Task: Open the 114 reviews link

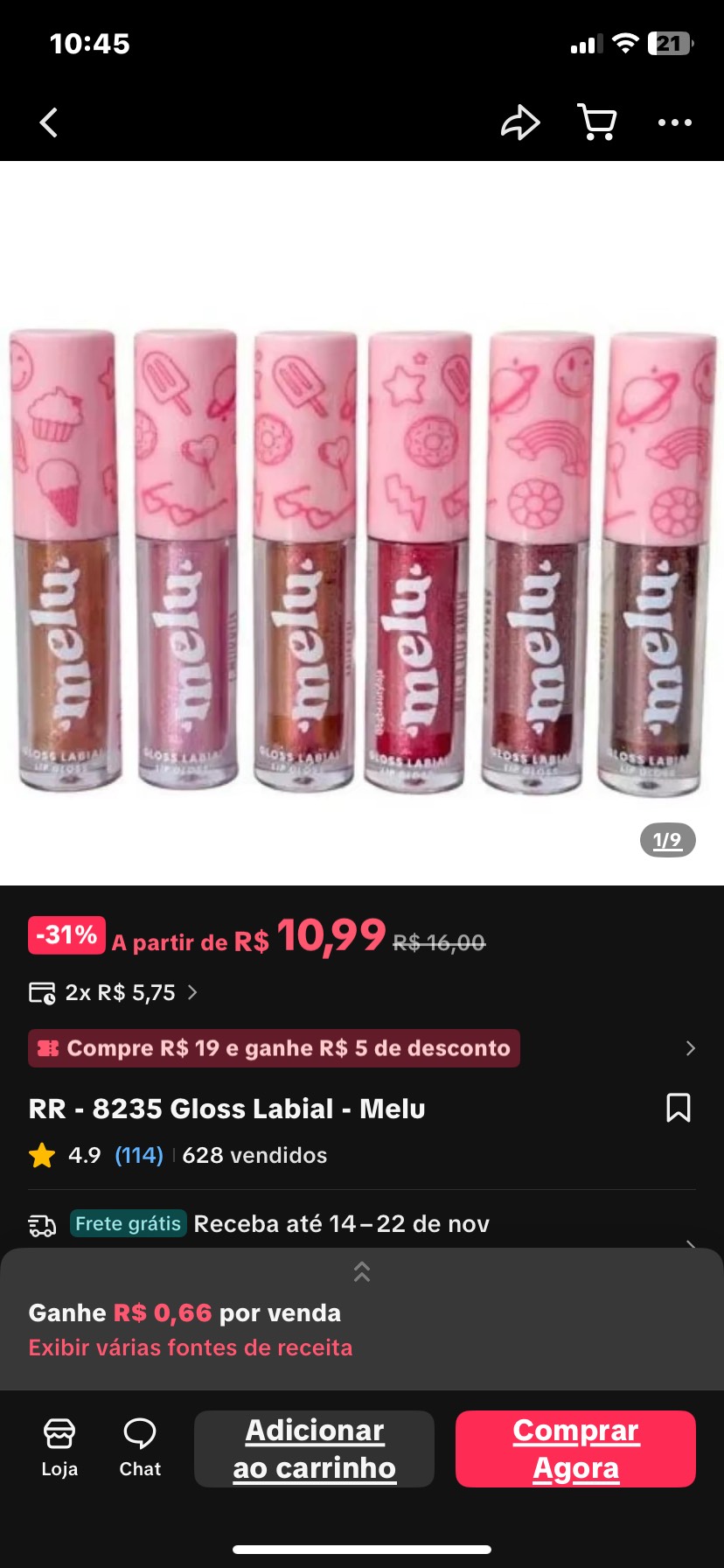Action: pyautogui.click(x=139, y=1155)
